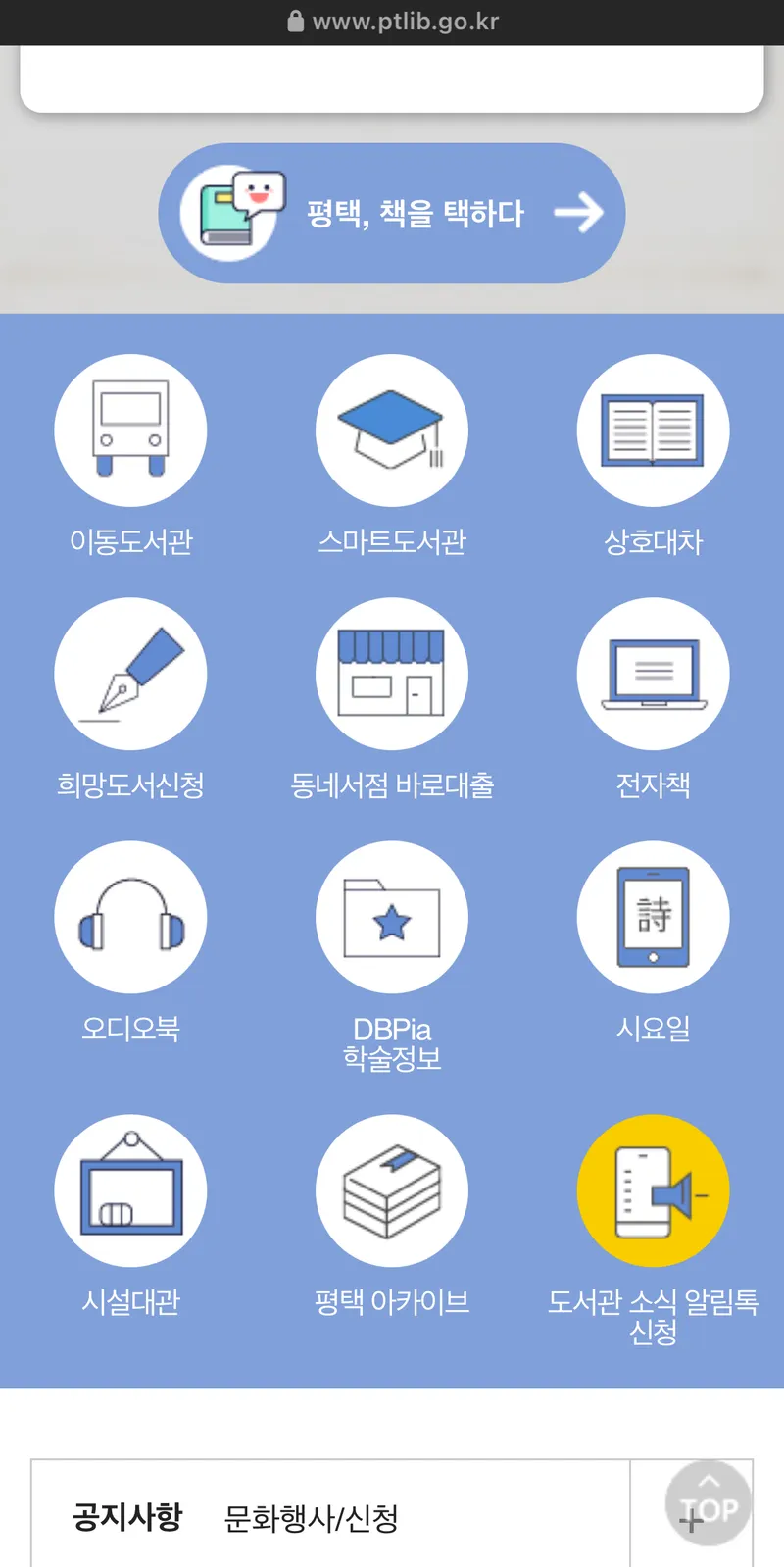
Task: Open 오디오북 audiobooks
Action: coord(130,943)
